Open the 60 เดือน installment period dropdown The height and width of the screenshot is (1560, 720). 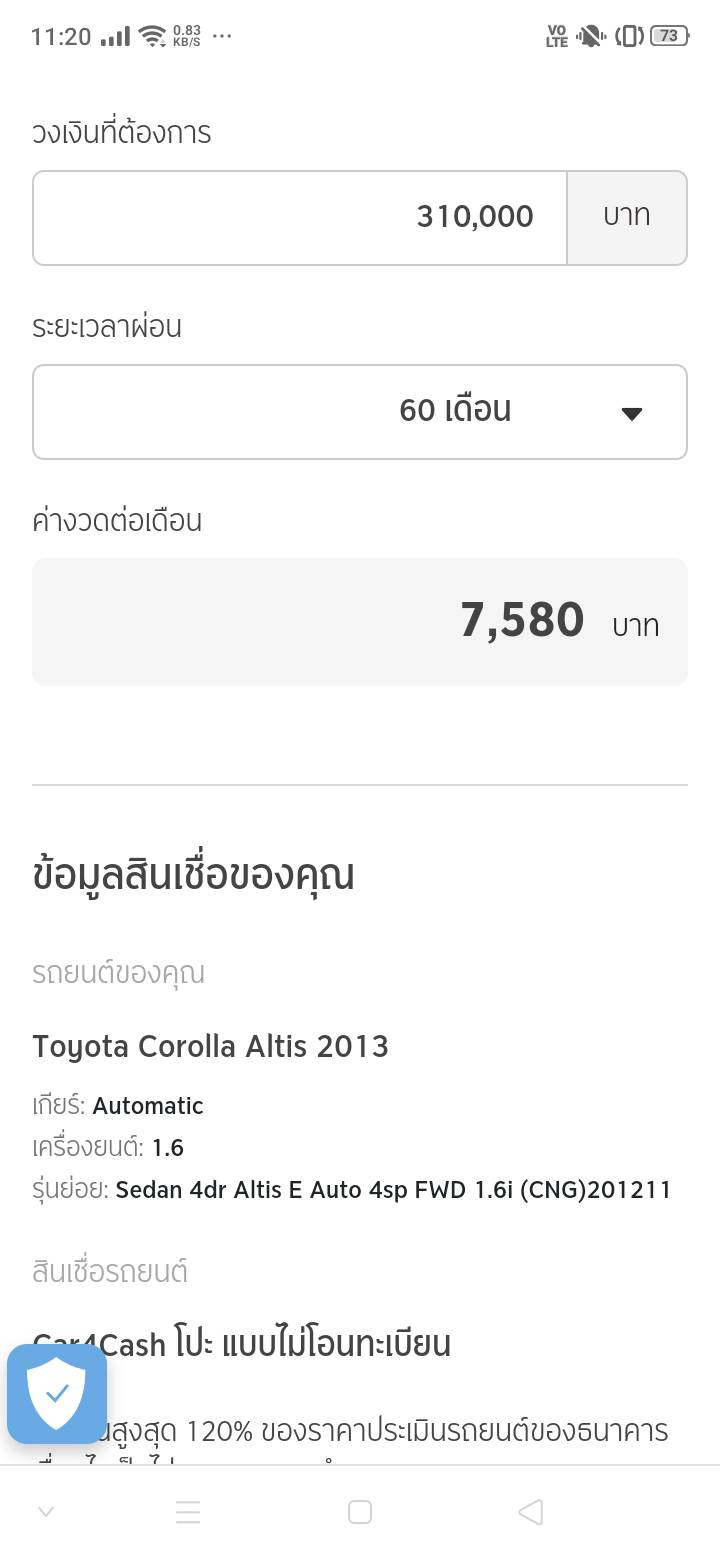[x=360, y=412]
